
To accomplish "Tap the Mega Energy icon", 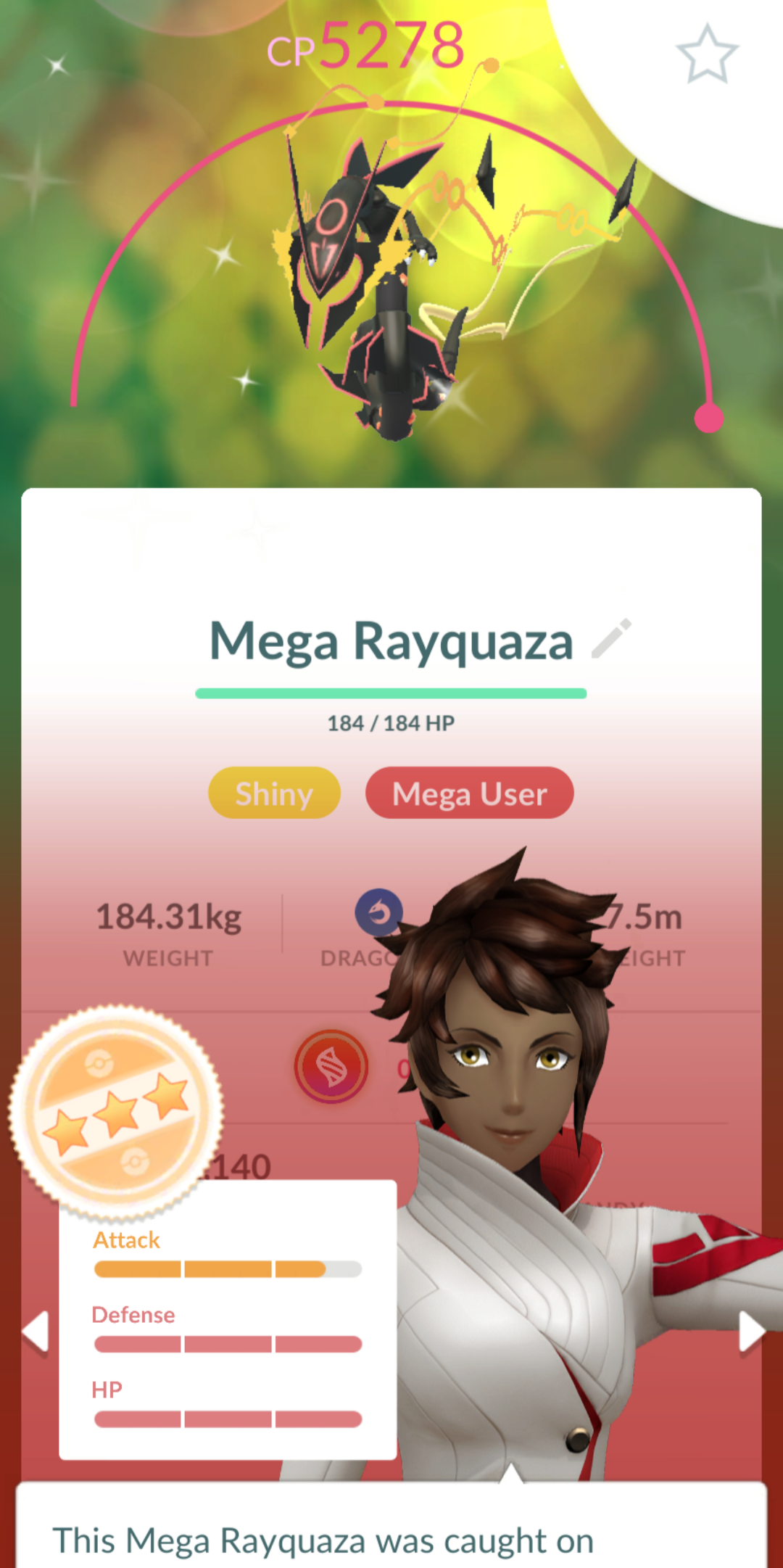I will [x=331, y=1067].
